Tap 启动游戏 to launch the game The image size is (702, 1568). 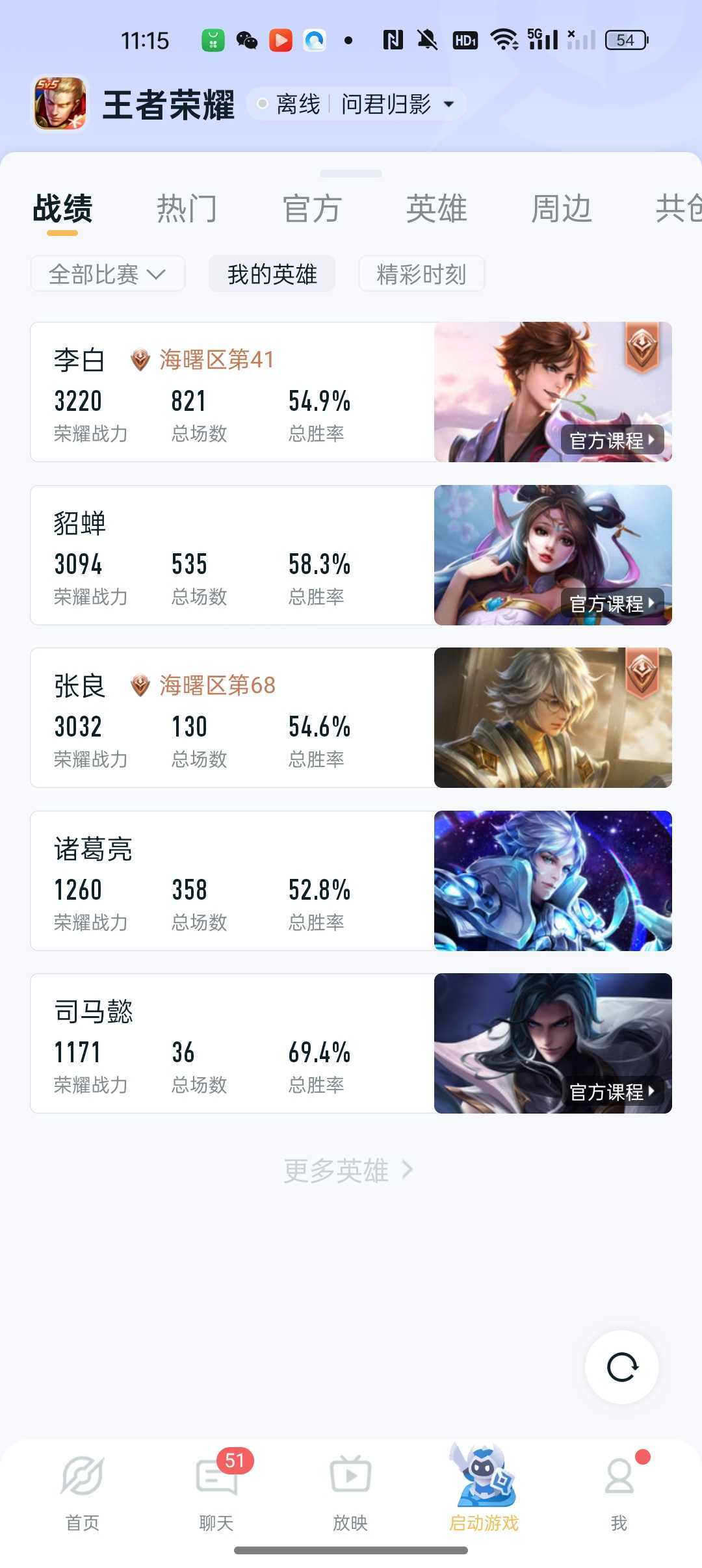point(484,1489)
